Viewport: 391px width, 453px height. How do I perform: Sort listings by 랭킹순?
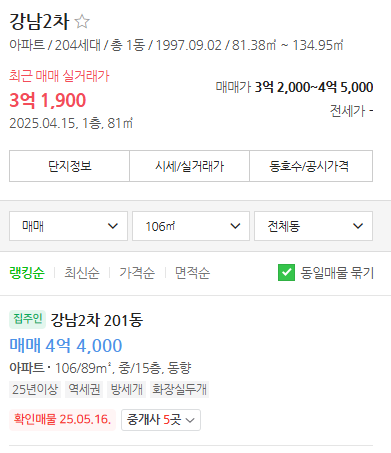coord(27,273)
